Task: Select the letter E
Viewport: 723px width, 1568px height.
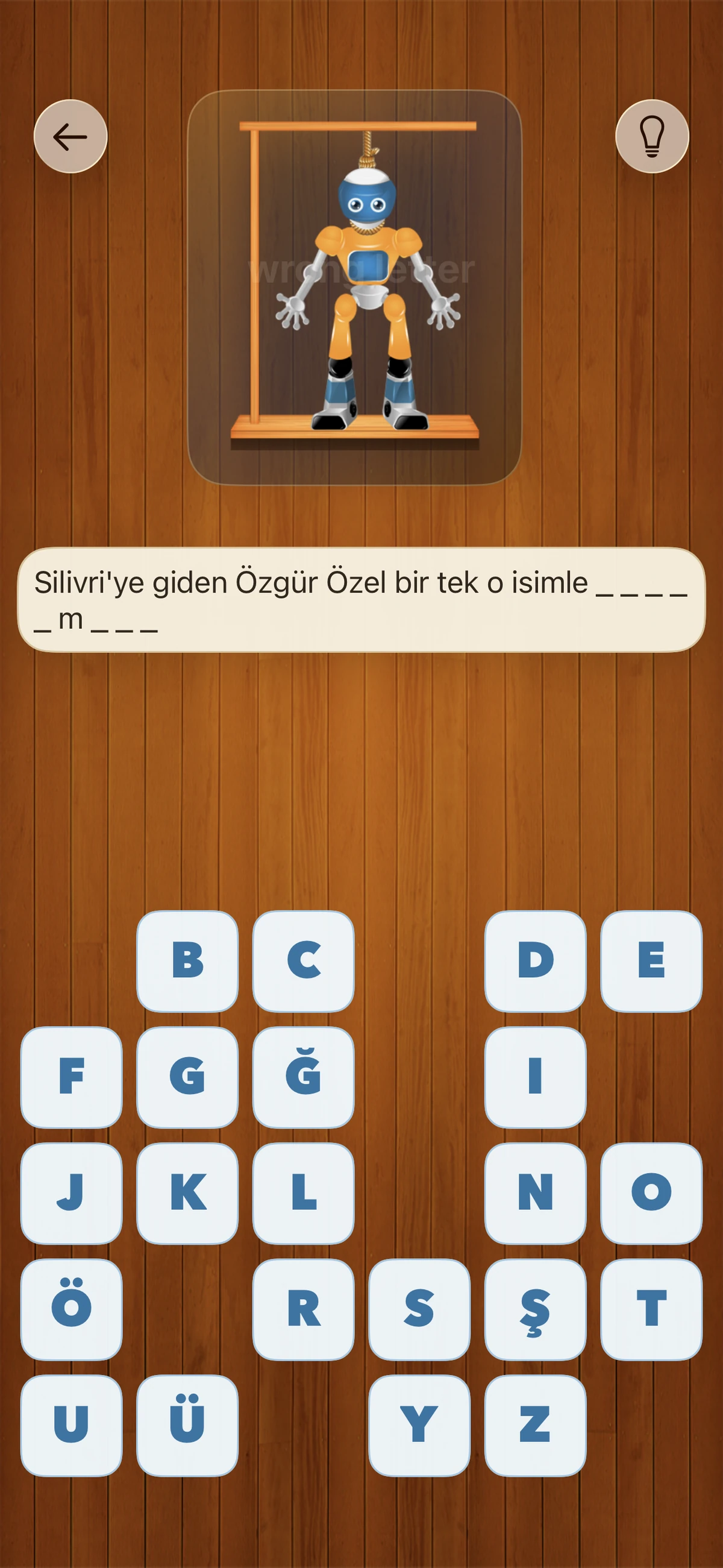Action: coord(650,962)
